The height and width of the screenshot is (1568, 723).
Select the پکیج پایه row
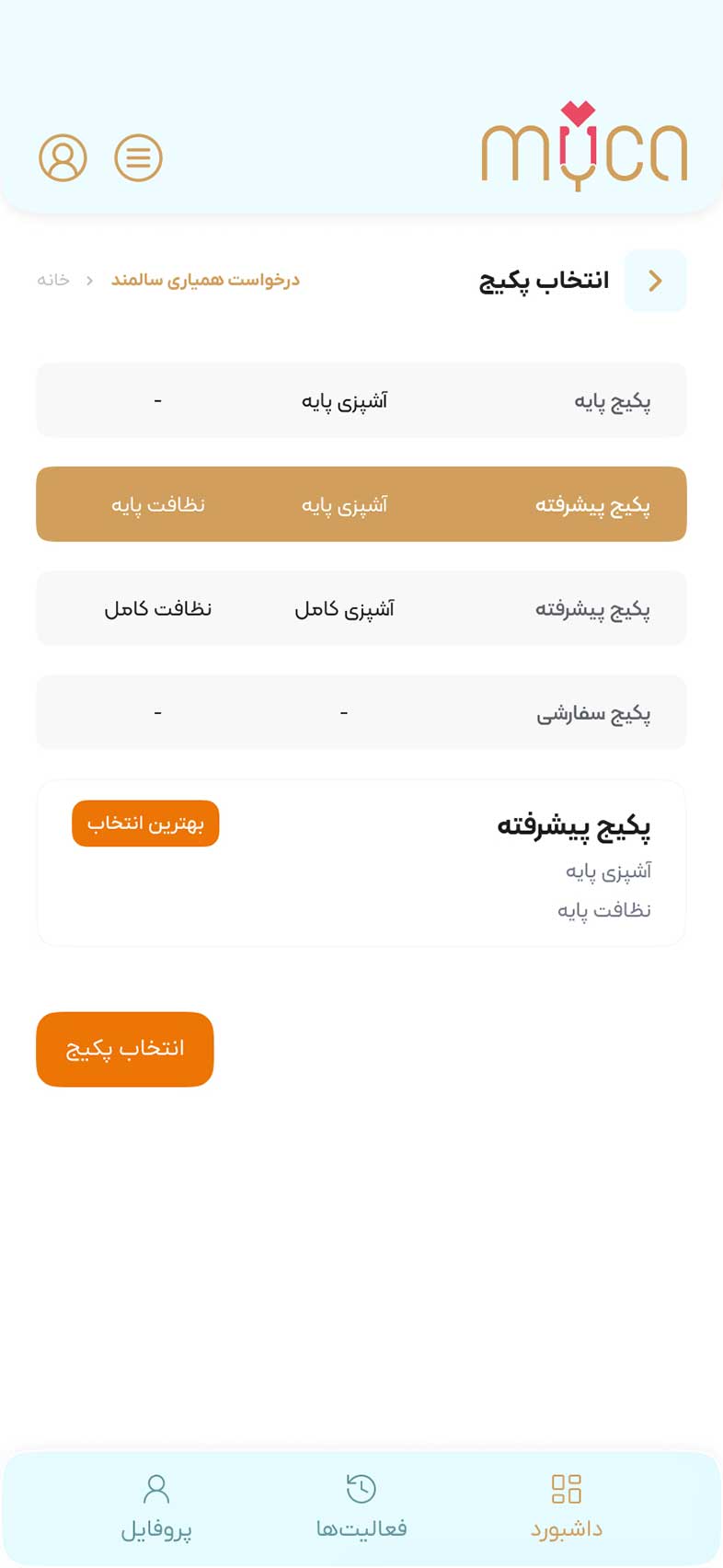click(x=361, y=400)
